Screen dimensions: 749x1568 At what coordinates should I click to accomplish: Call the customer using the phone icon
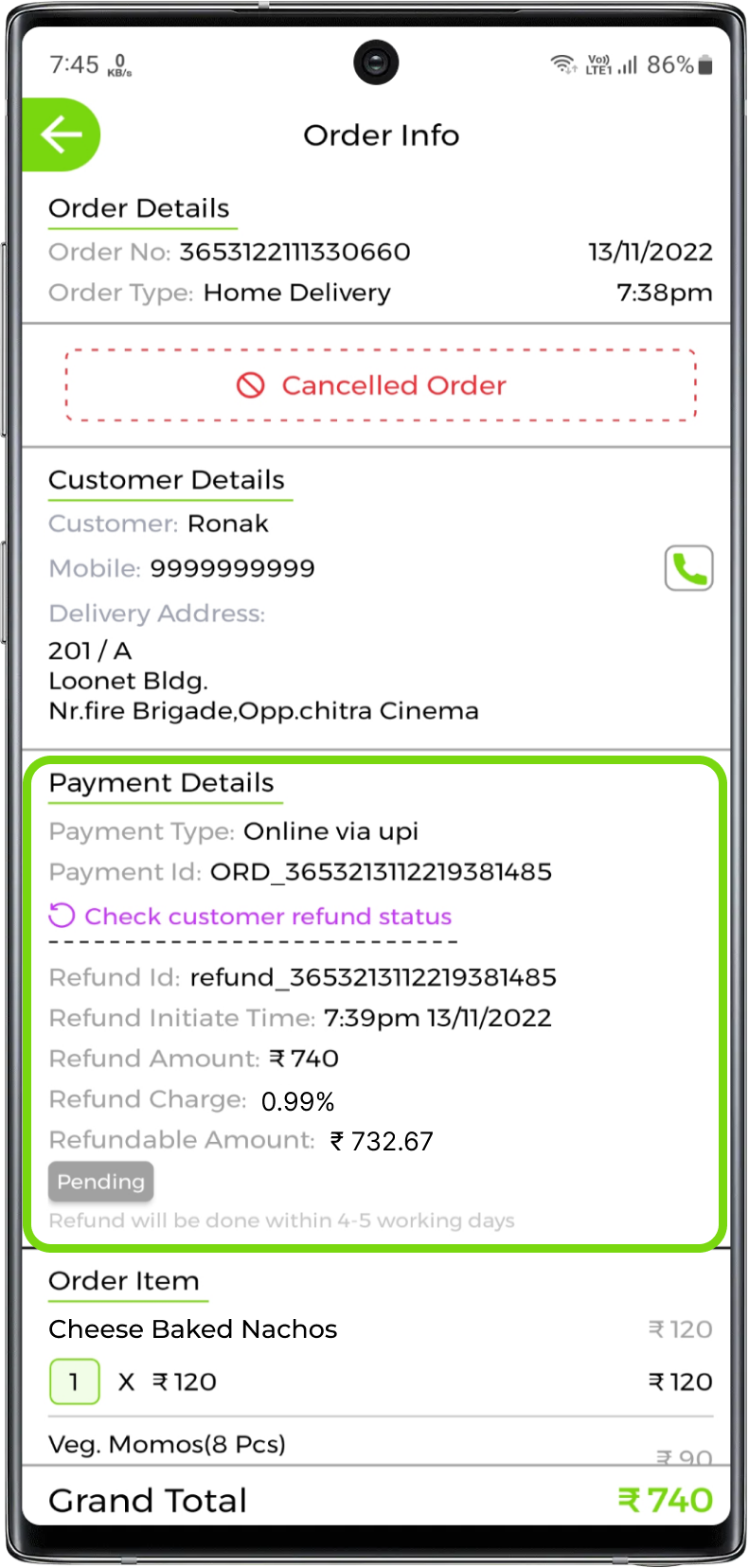click(688, 568)
